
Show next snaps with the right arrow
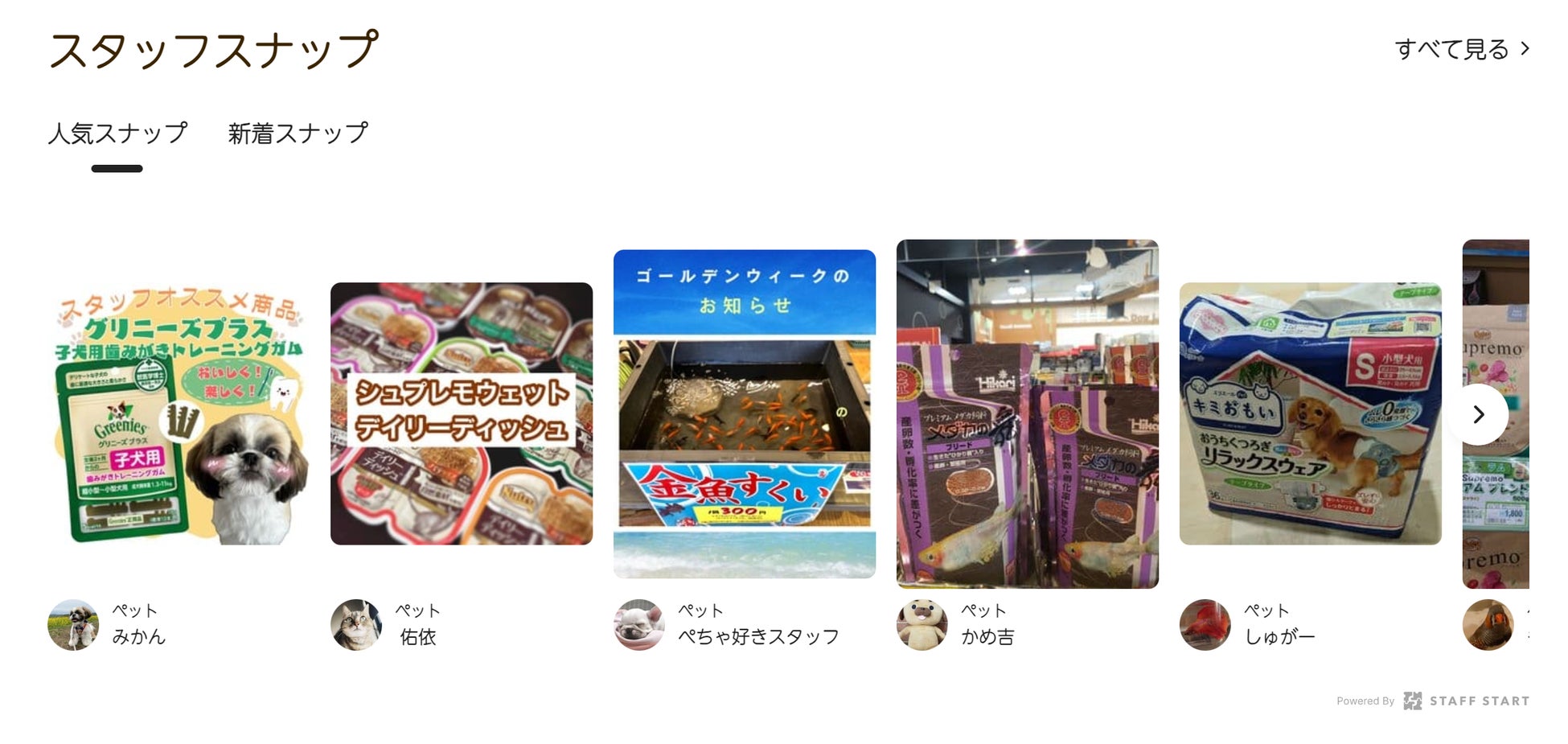click(1478, 414)
